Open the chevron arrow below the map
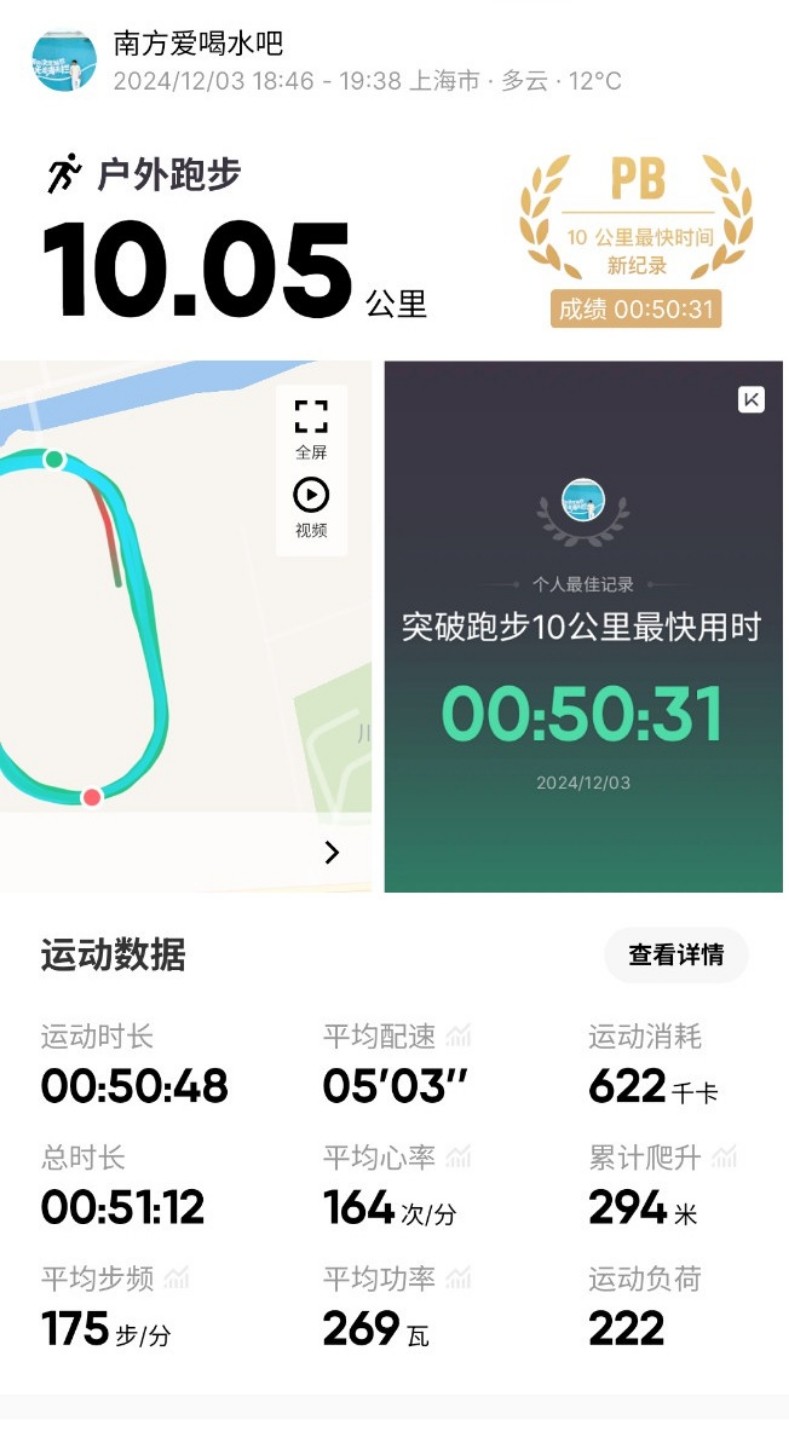The height and width of the screenshot is (1449, 789). (332, 852)
